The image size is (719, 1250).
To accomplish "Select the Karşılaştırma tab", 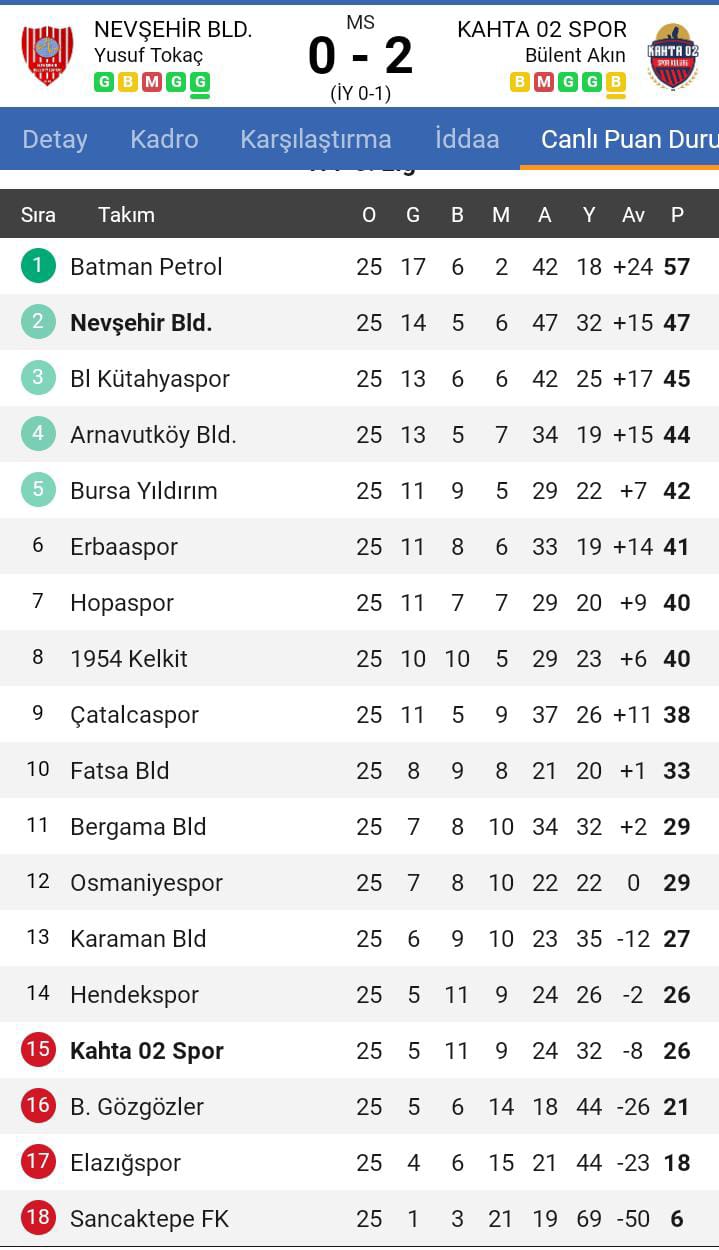I will 315,139.
